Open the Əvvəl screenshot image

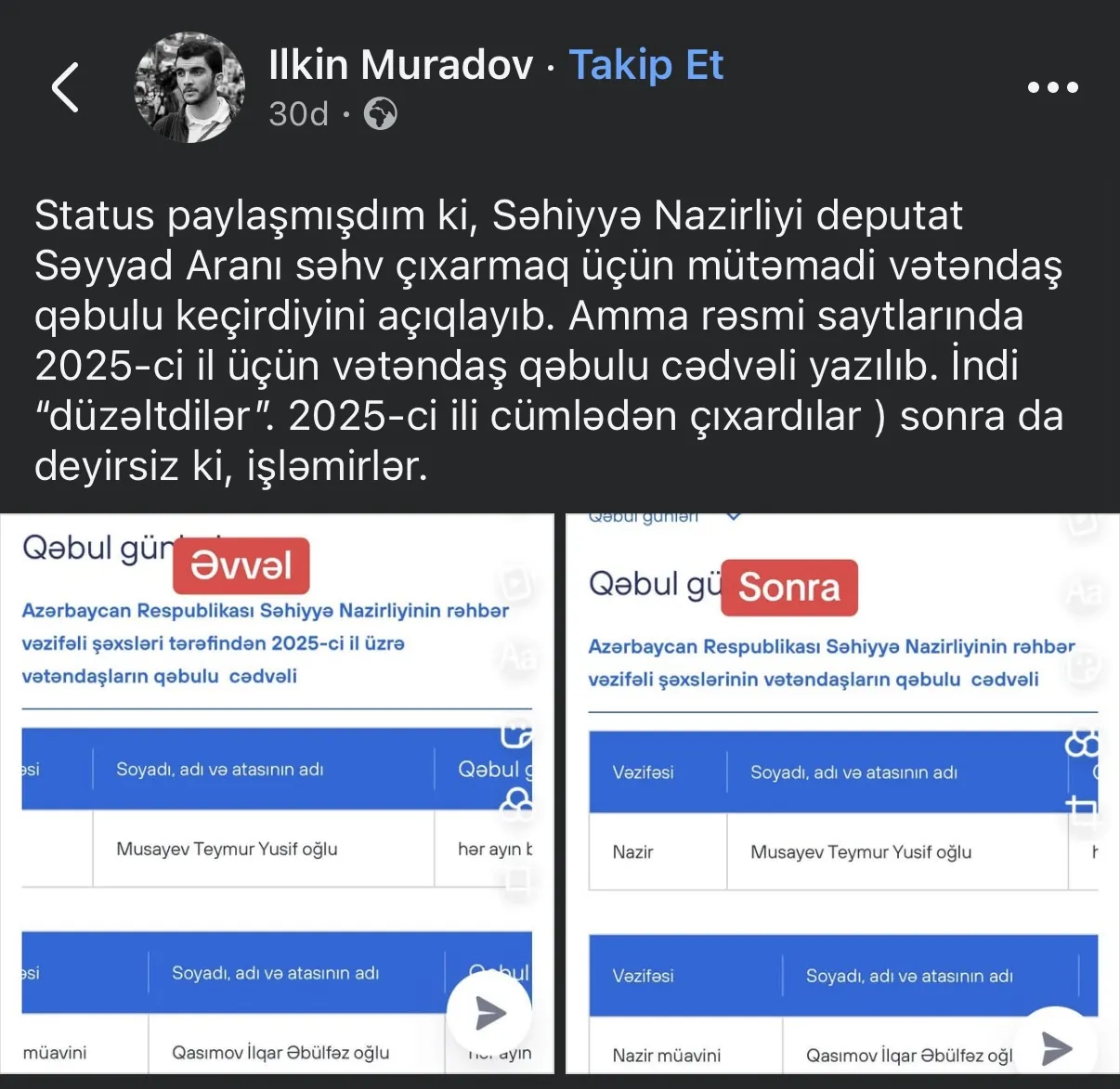(x=277, y=794)
